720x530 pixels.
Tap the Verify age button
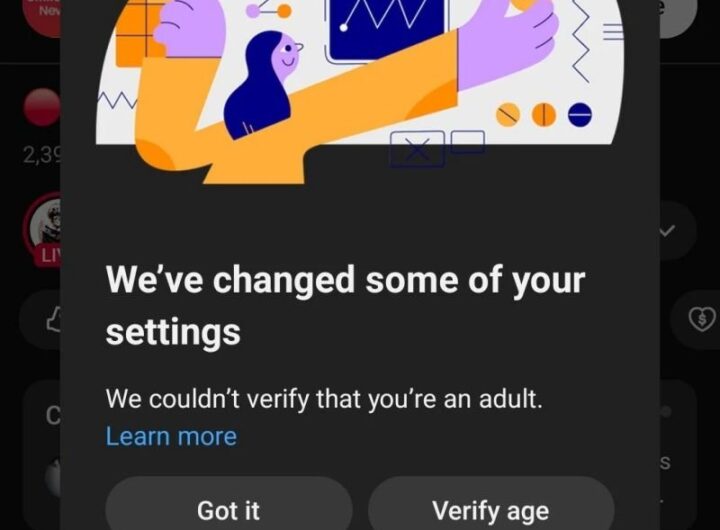490,508
